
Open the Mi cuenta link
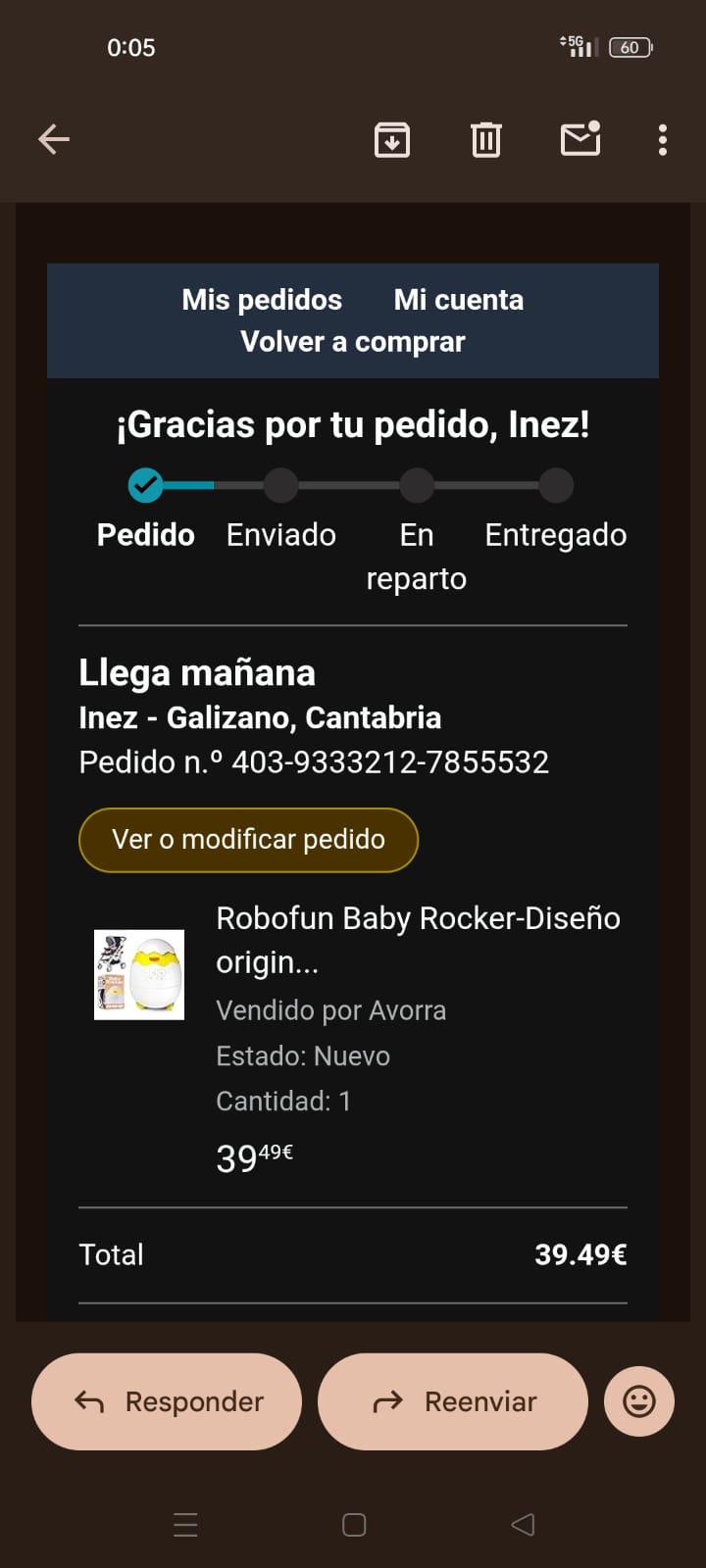click(459, 300)
